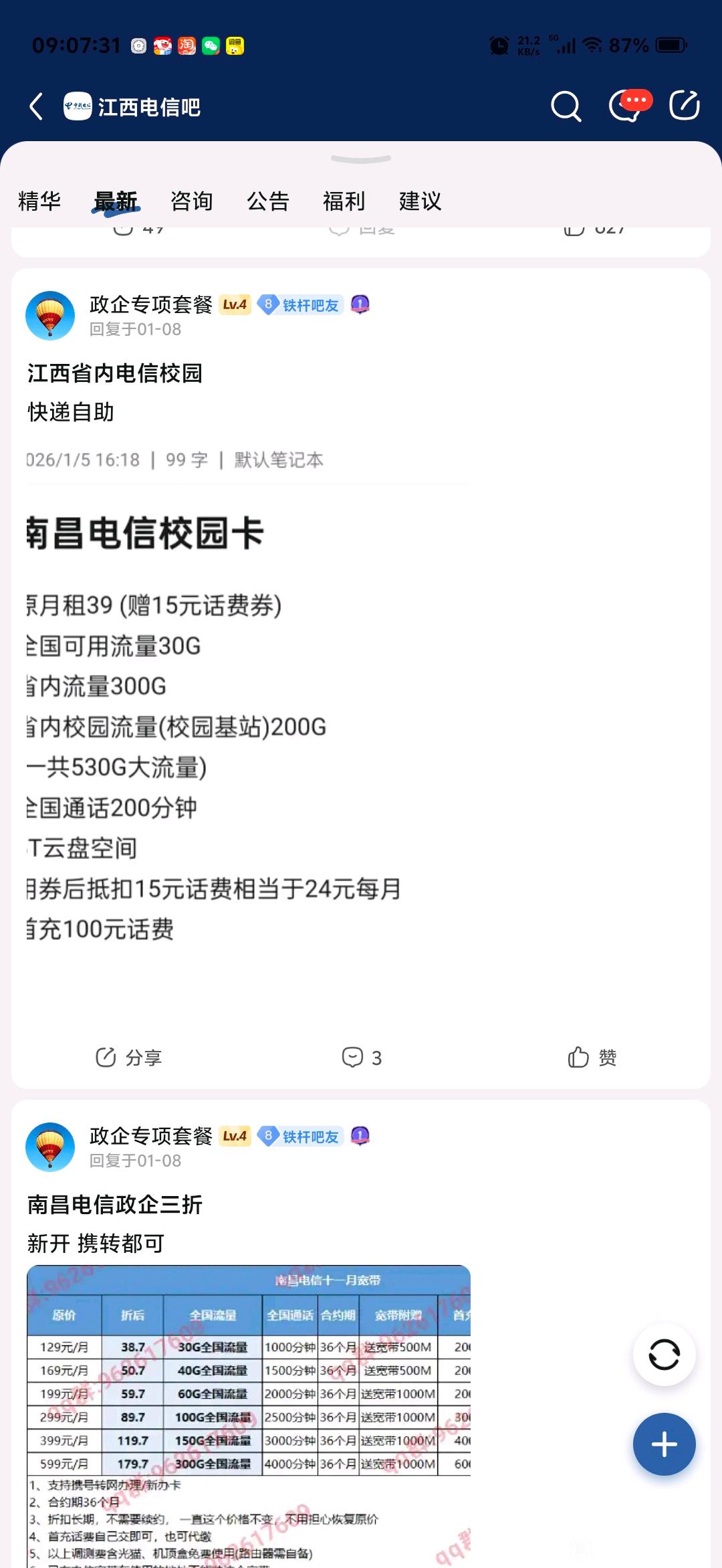Image resolution: width=722 pixels, height=1568 pixels.
Task: Switch to the 福利 tab
Action: point(344,201)
